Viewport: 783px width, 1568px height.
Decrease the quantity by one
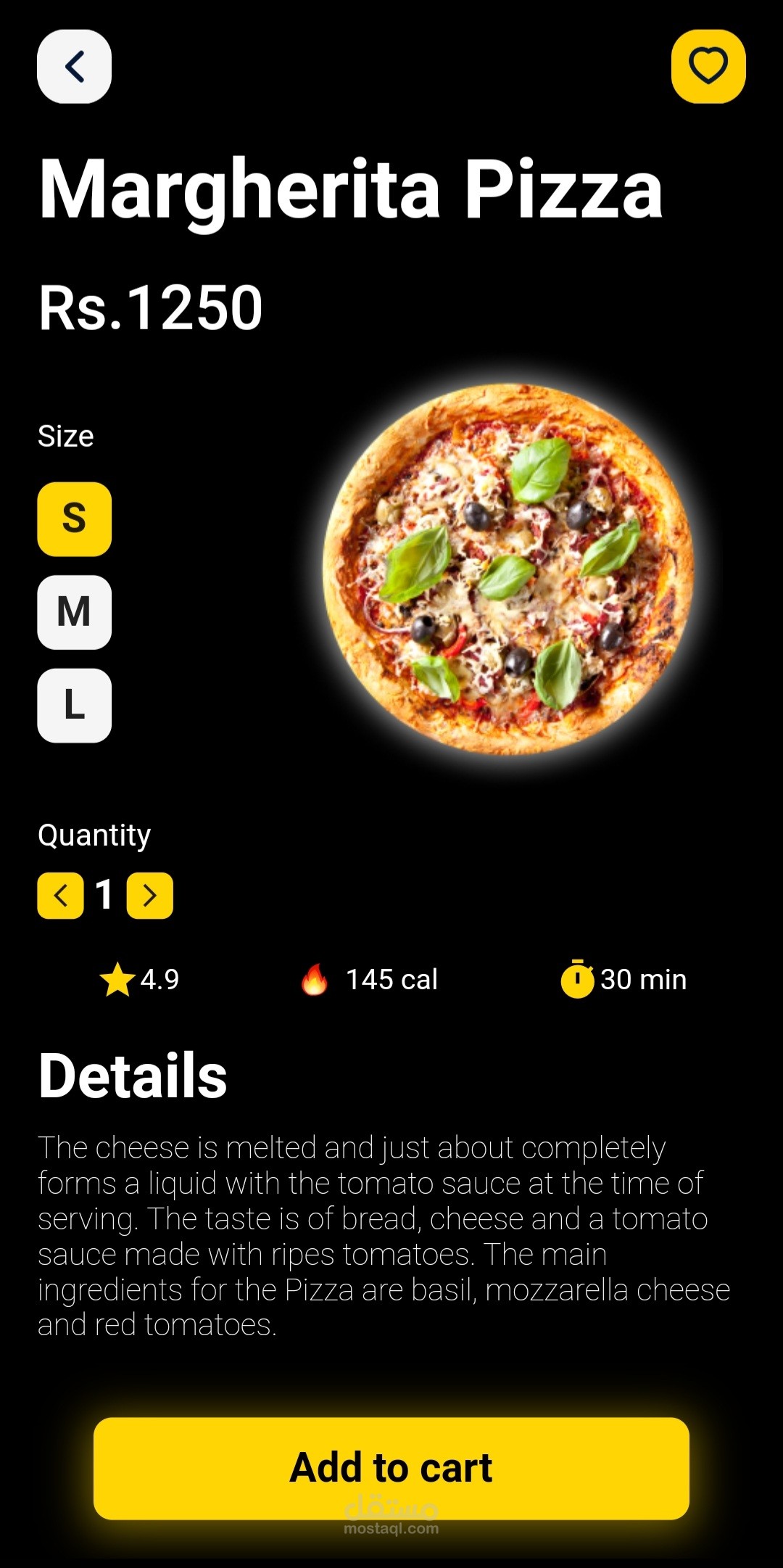coord(61,896)
